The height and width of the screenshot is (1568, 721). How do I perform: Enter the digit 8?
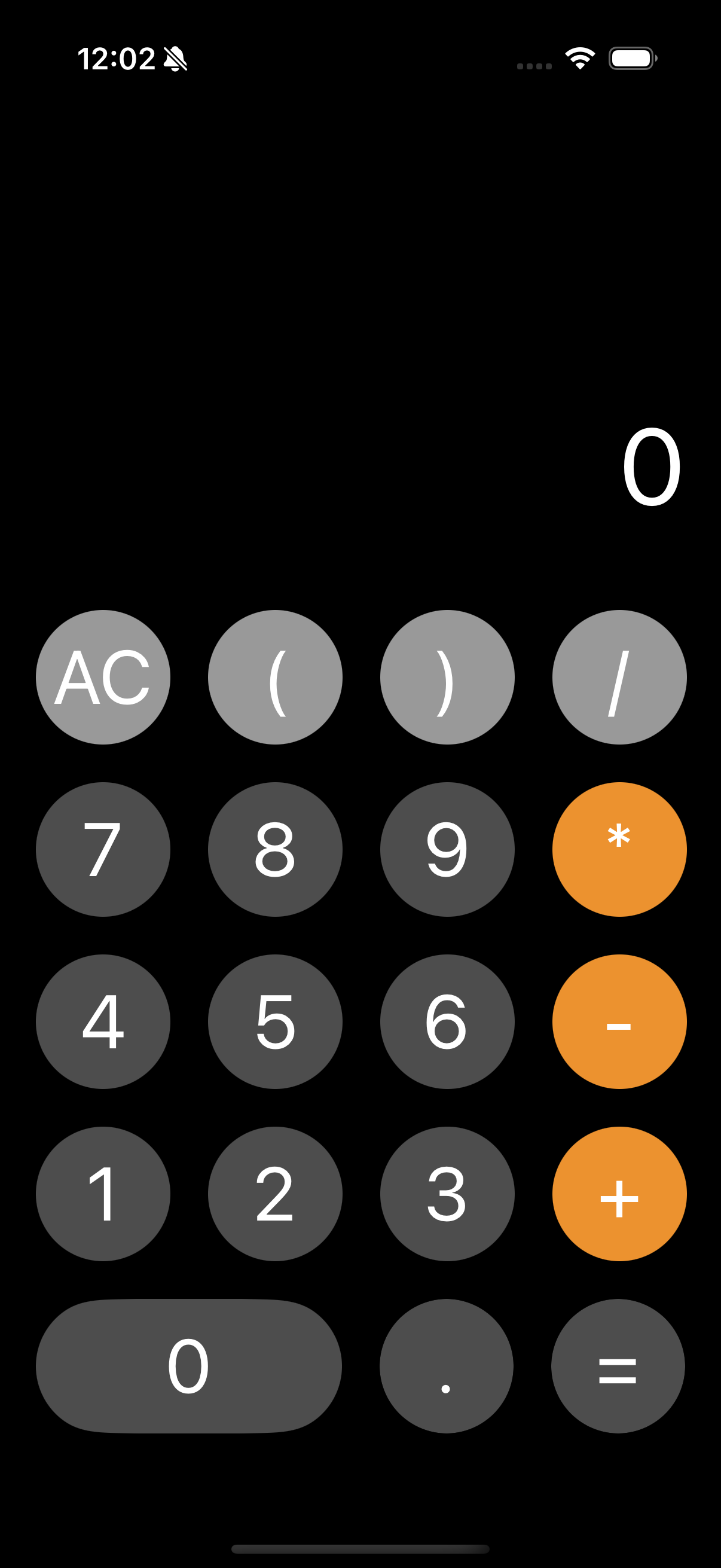tap(275, 849)
